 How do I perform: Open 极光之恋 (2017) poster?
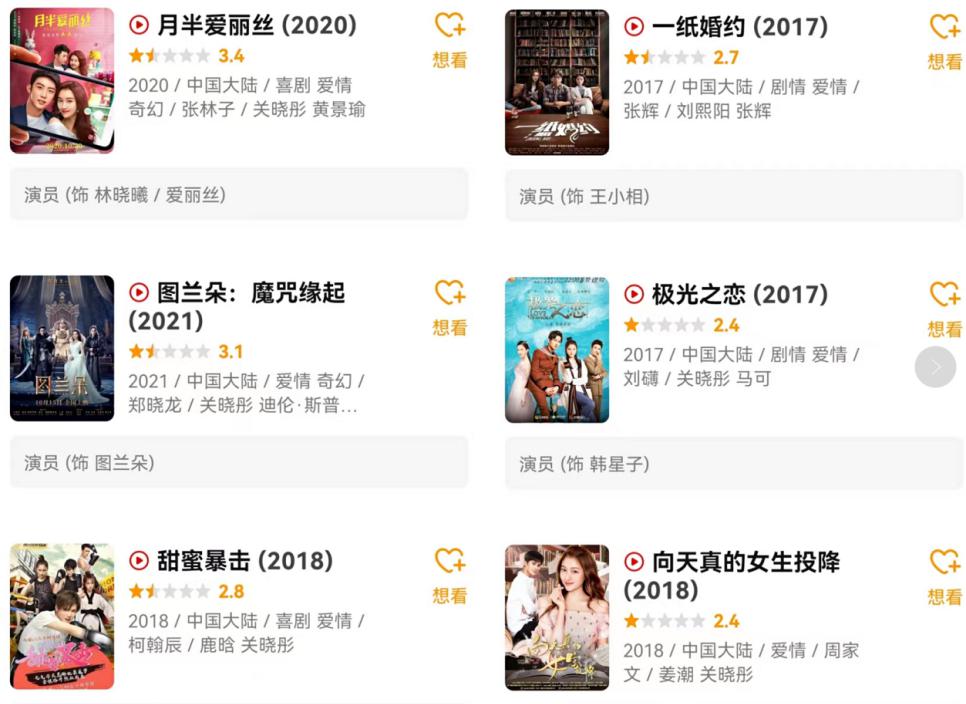point(556,349)
